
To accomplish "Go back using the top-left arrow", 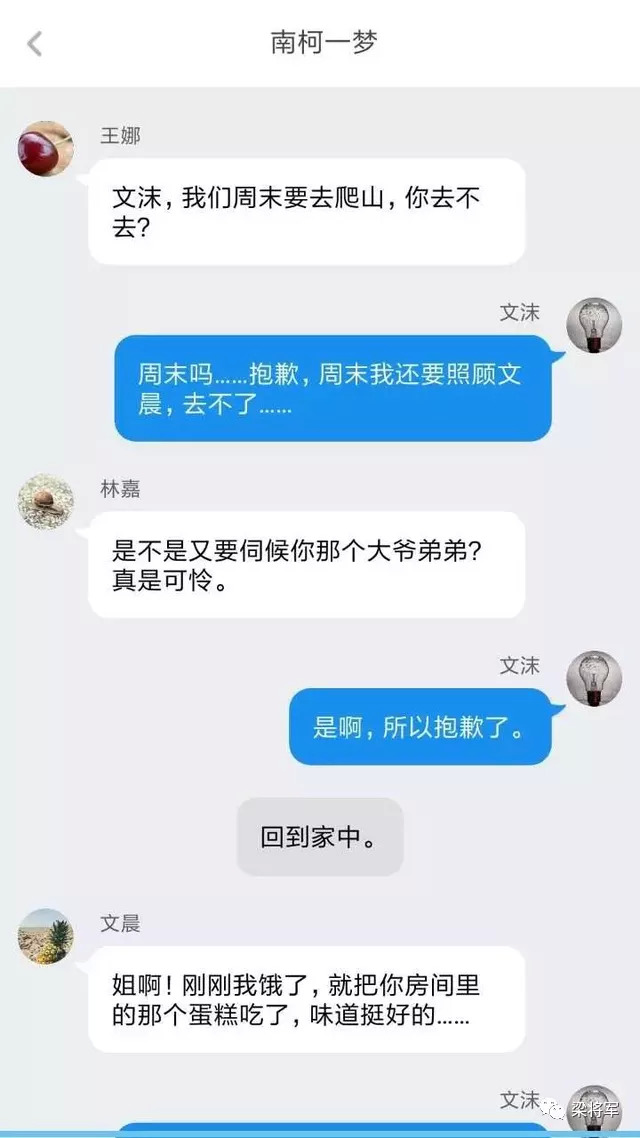I will [x=35, y=44].
